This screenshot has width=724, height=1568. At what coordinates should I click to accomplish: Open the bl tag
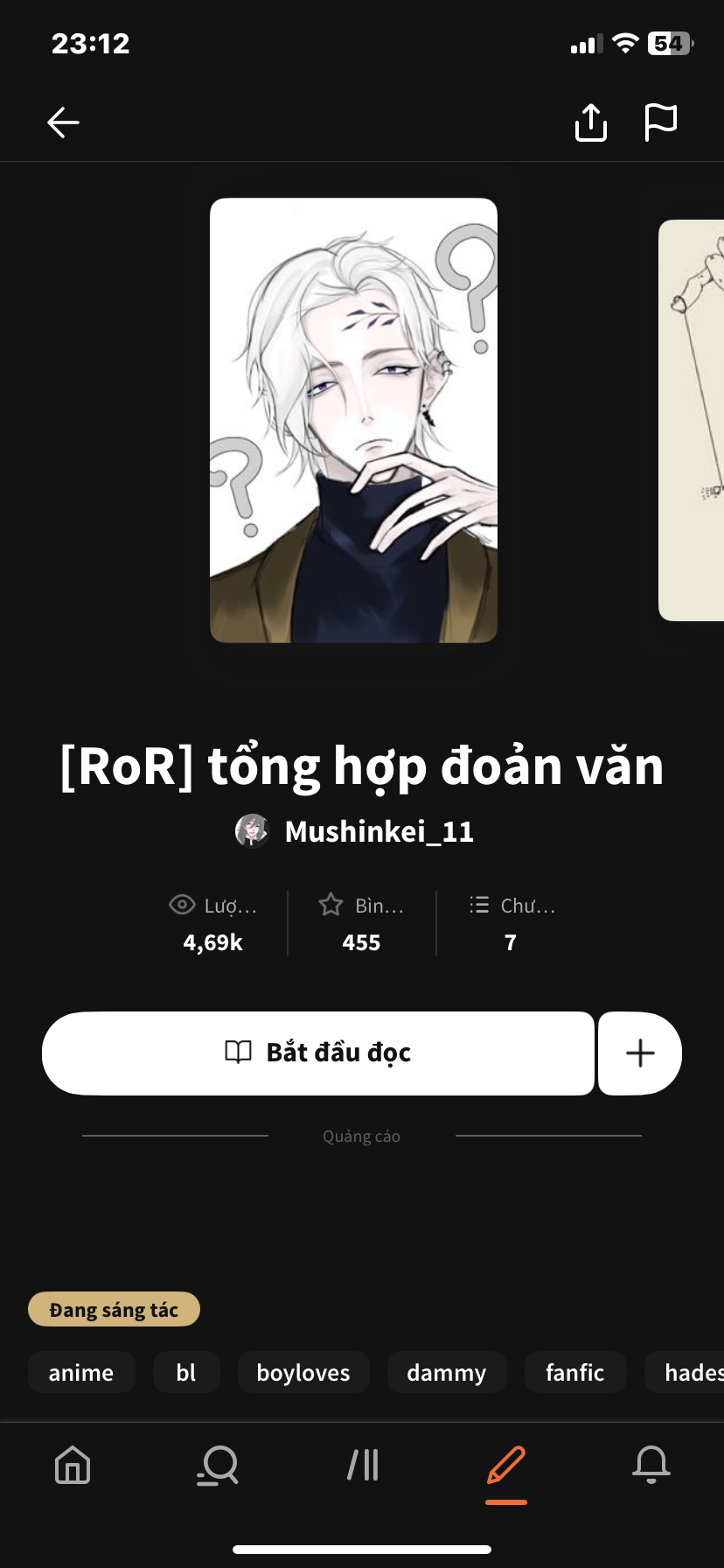(x=186, y=1372)
